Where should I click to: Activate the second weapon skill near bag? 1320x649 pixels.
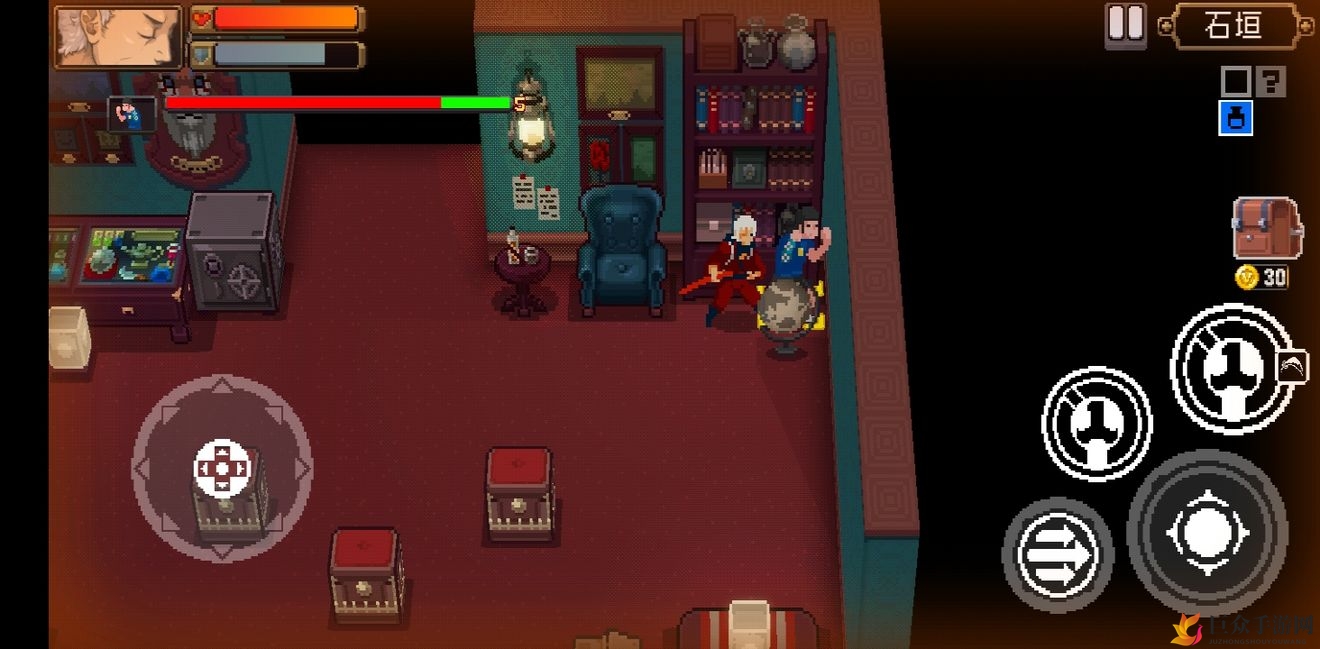click(x=1230, y=367)
